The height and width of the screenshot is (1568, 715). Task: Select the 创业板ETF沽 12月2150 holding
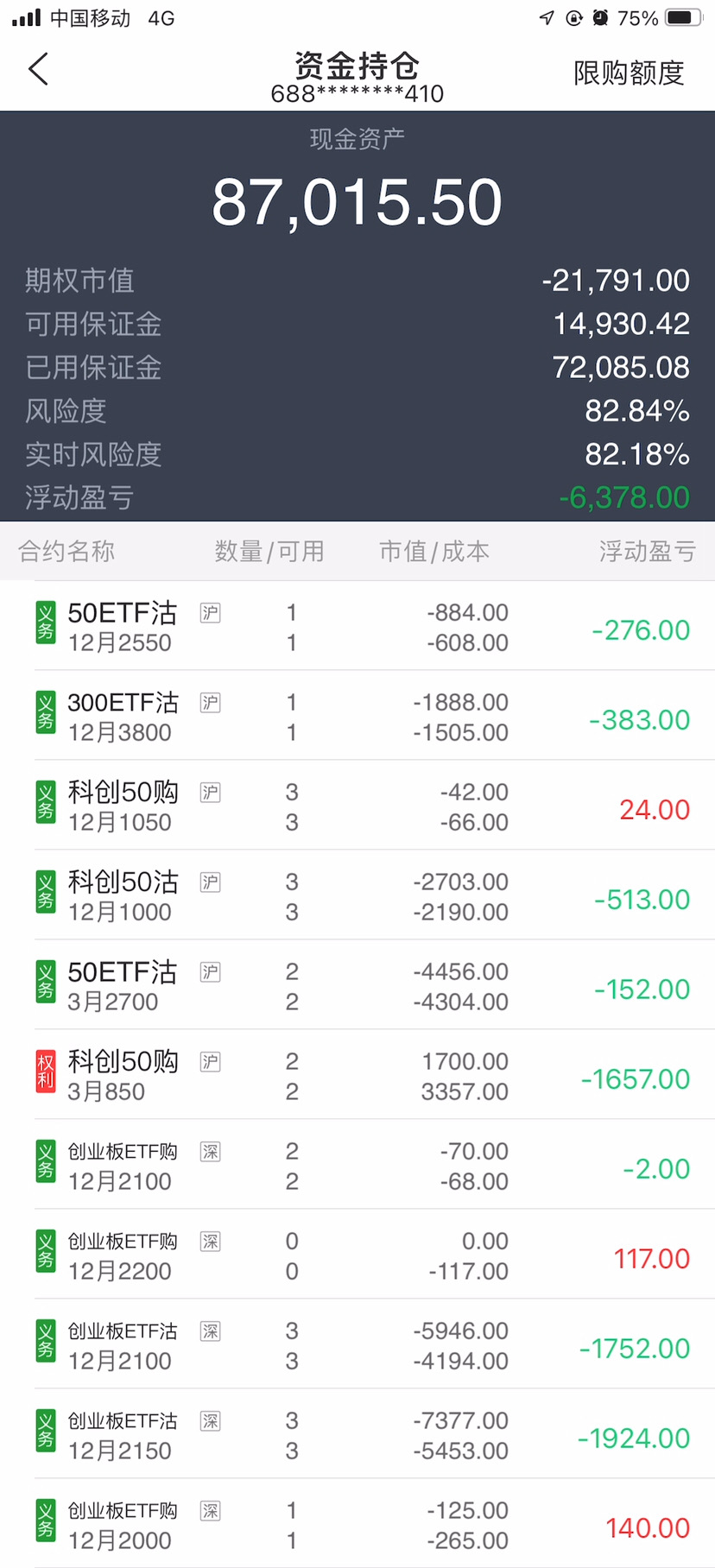coord(357,1434)
